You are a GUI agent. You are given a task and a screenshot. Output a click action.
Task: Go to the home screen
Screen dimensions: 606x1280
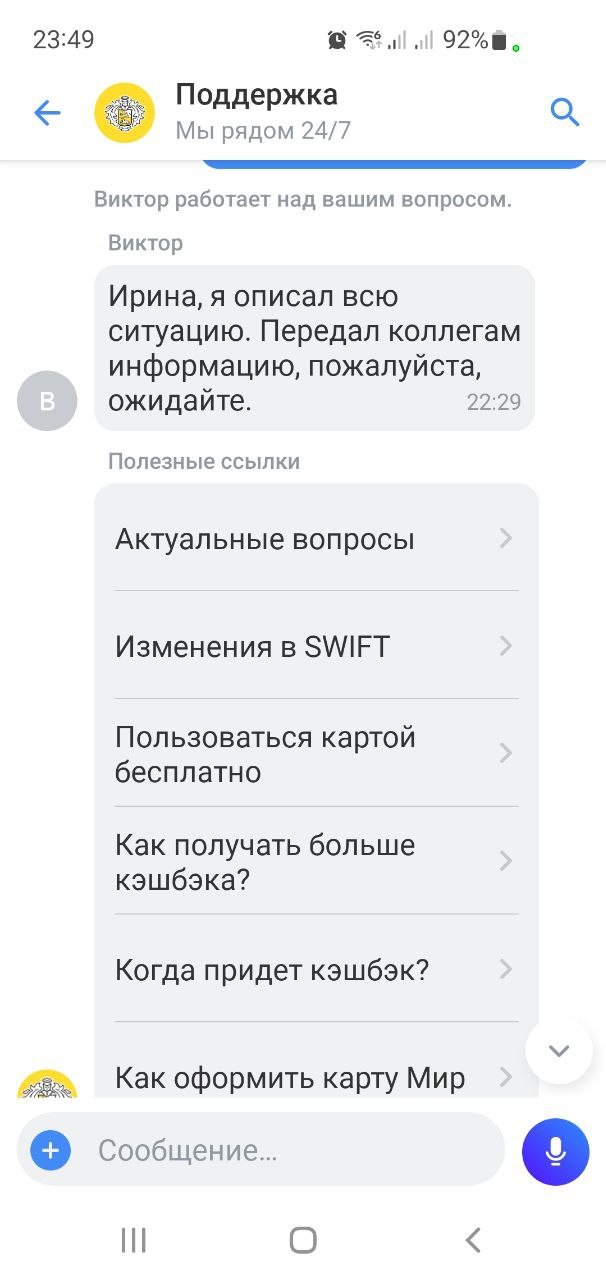click(303, 1240)
